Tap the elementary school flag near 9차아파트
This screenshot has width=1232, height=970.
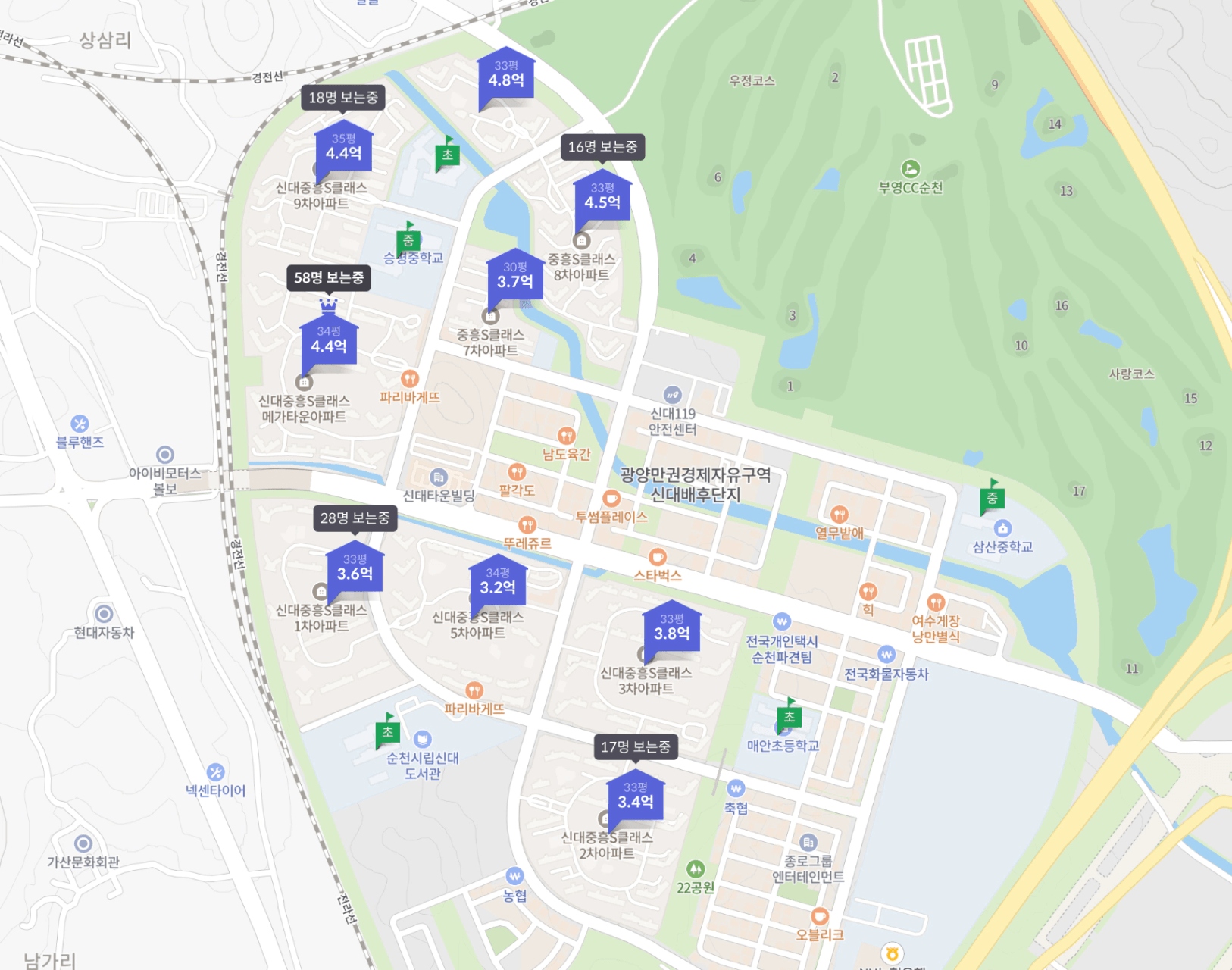pos(448,155)
